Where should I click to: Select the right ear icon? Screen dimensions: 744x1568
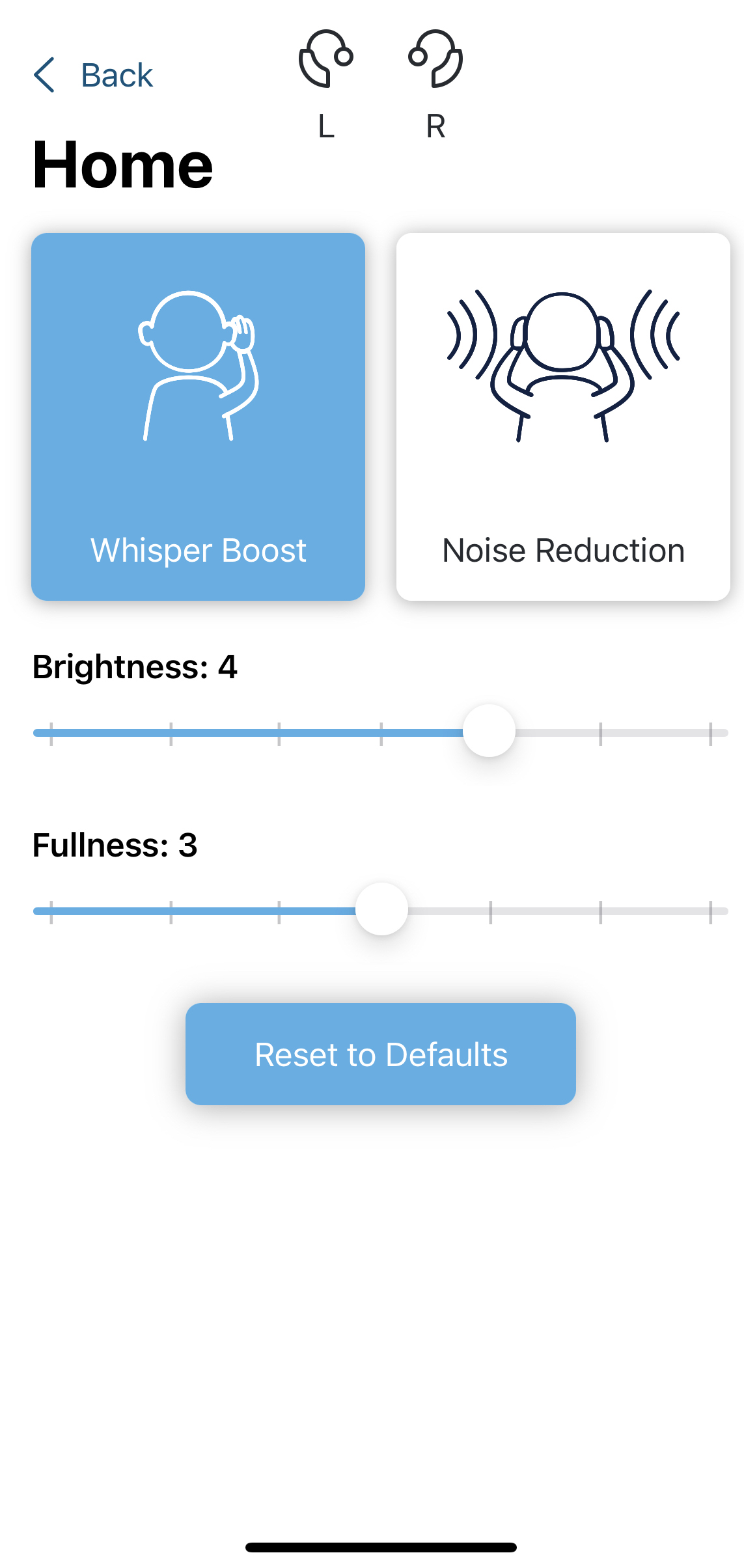click(x=435, y=60)
